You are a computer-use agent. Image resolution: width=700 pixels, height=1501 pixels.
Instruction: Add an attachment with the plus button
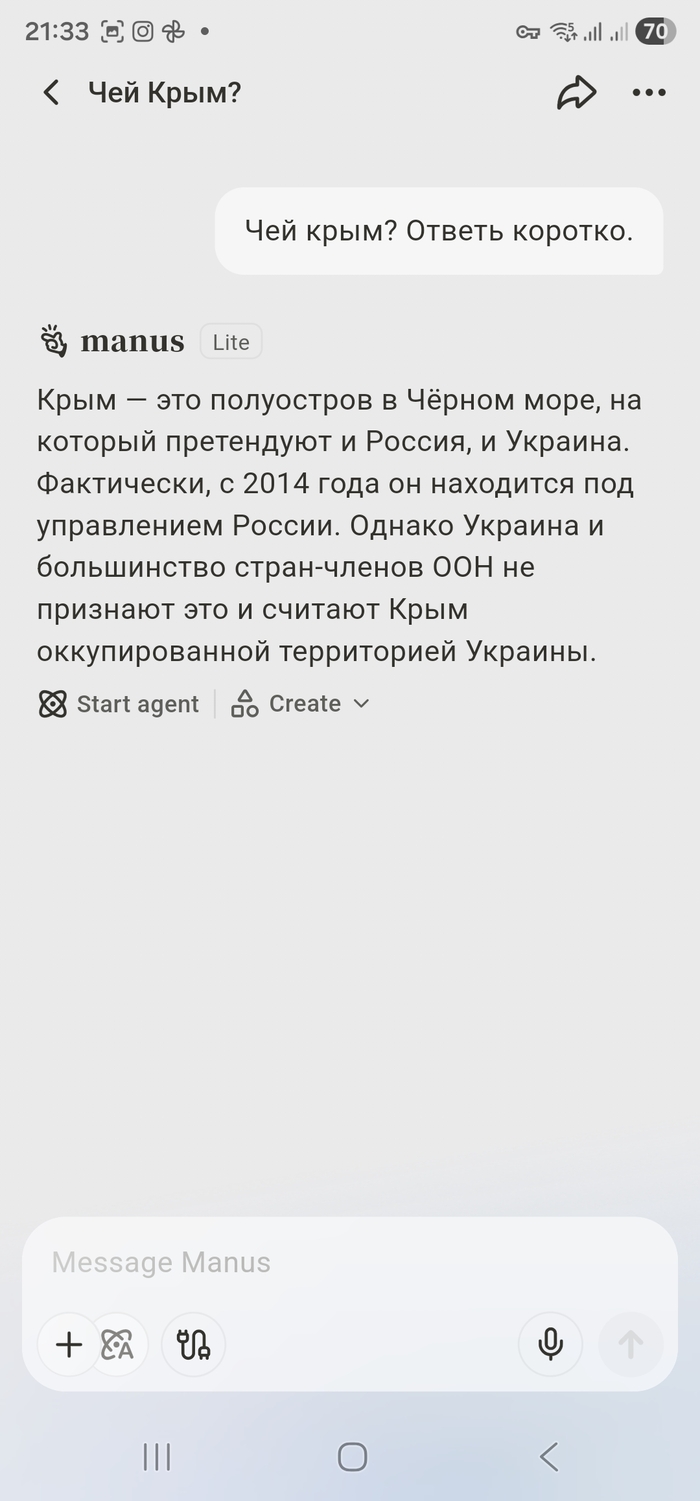[x=68, y=1345]
